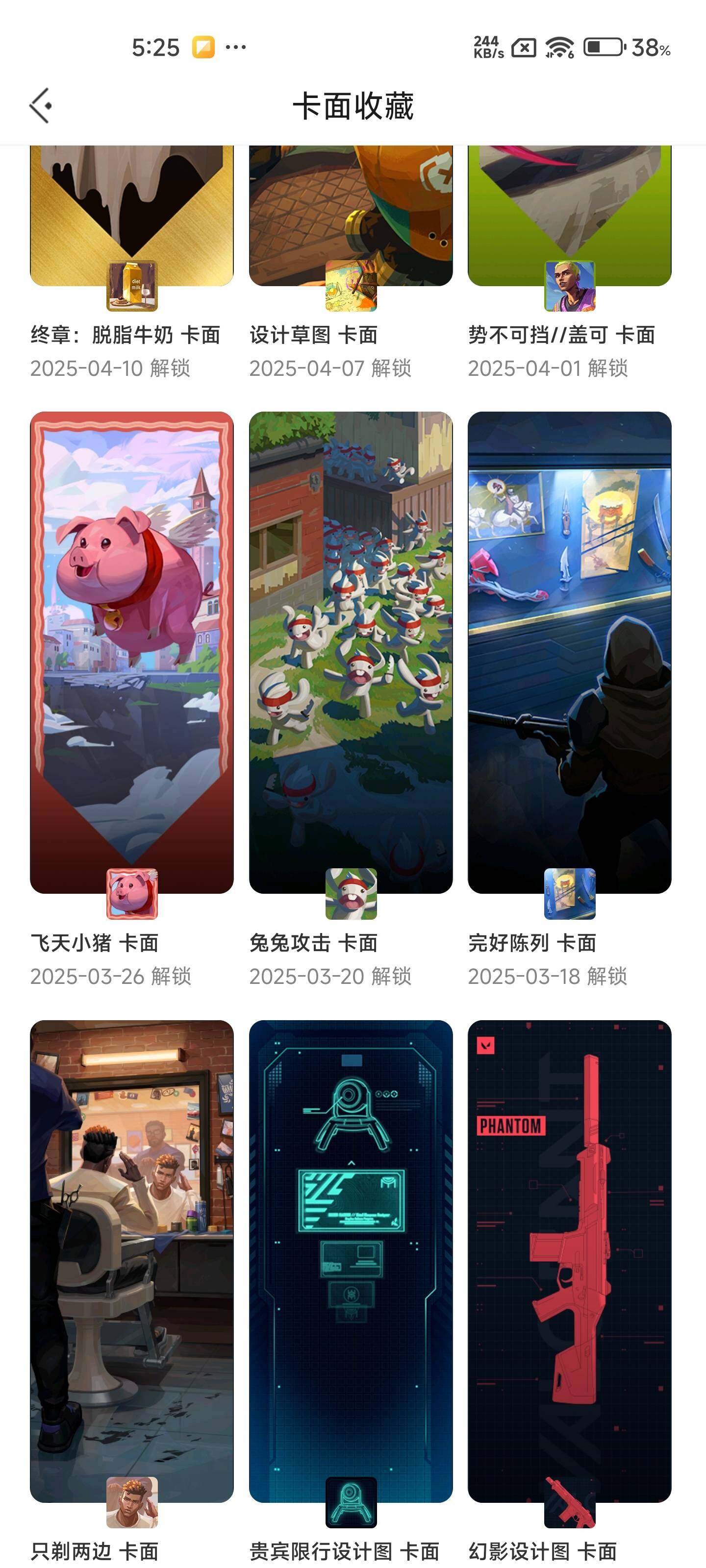
Task: Open the 只剃两边 barbershop card
Action: 131,1260
